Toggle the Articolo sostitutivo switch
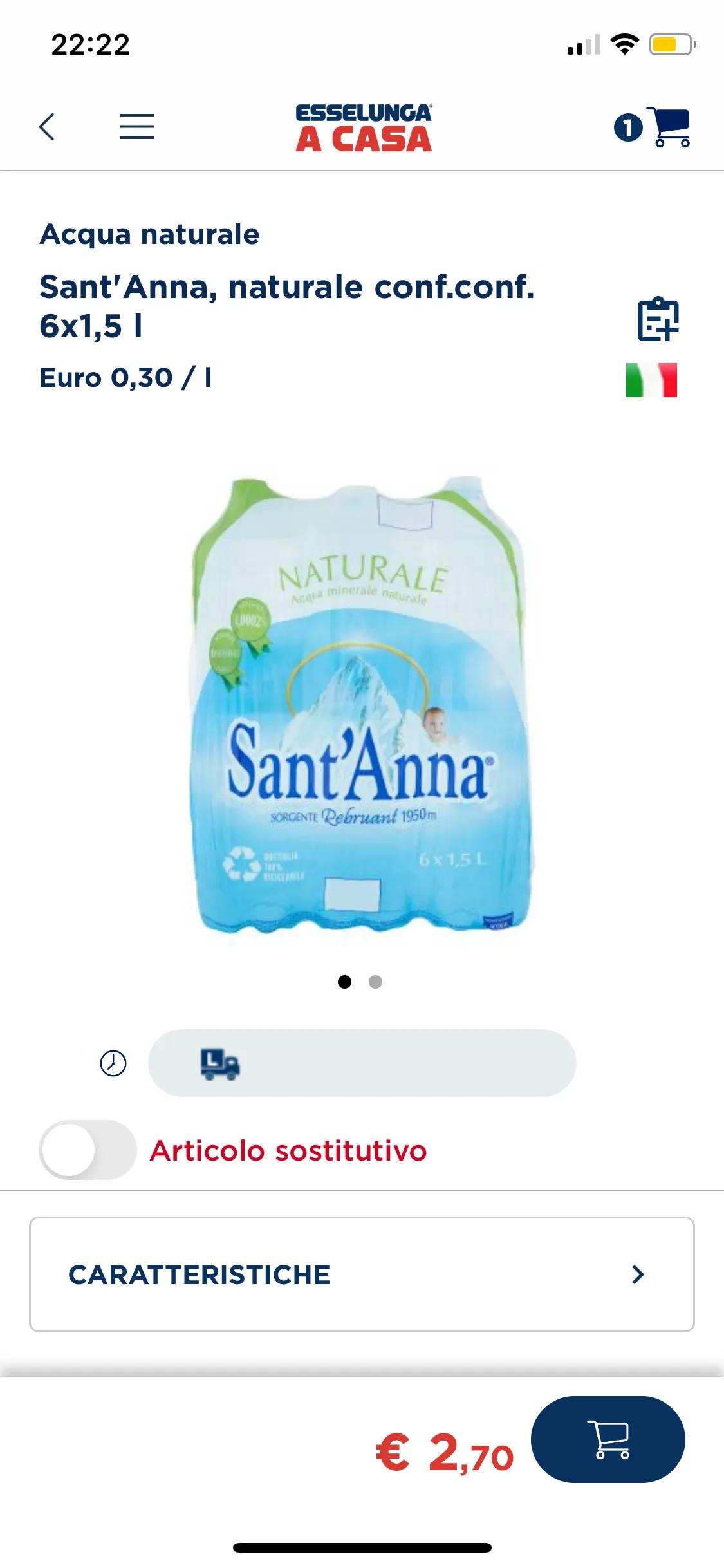 (88, 1149)
